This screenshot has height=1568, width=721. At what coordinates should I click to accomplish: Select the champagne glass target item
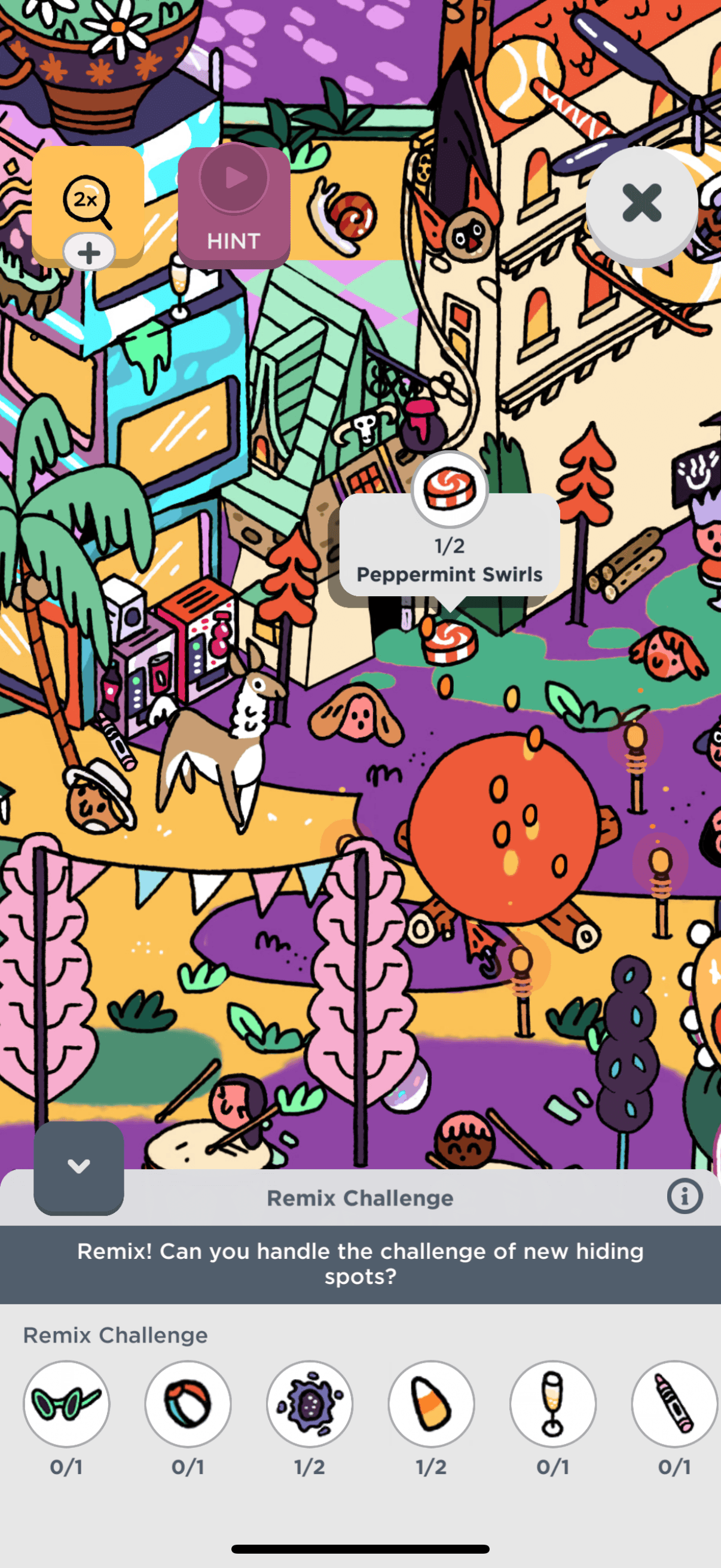[553, 1404]
